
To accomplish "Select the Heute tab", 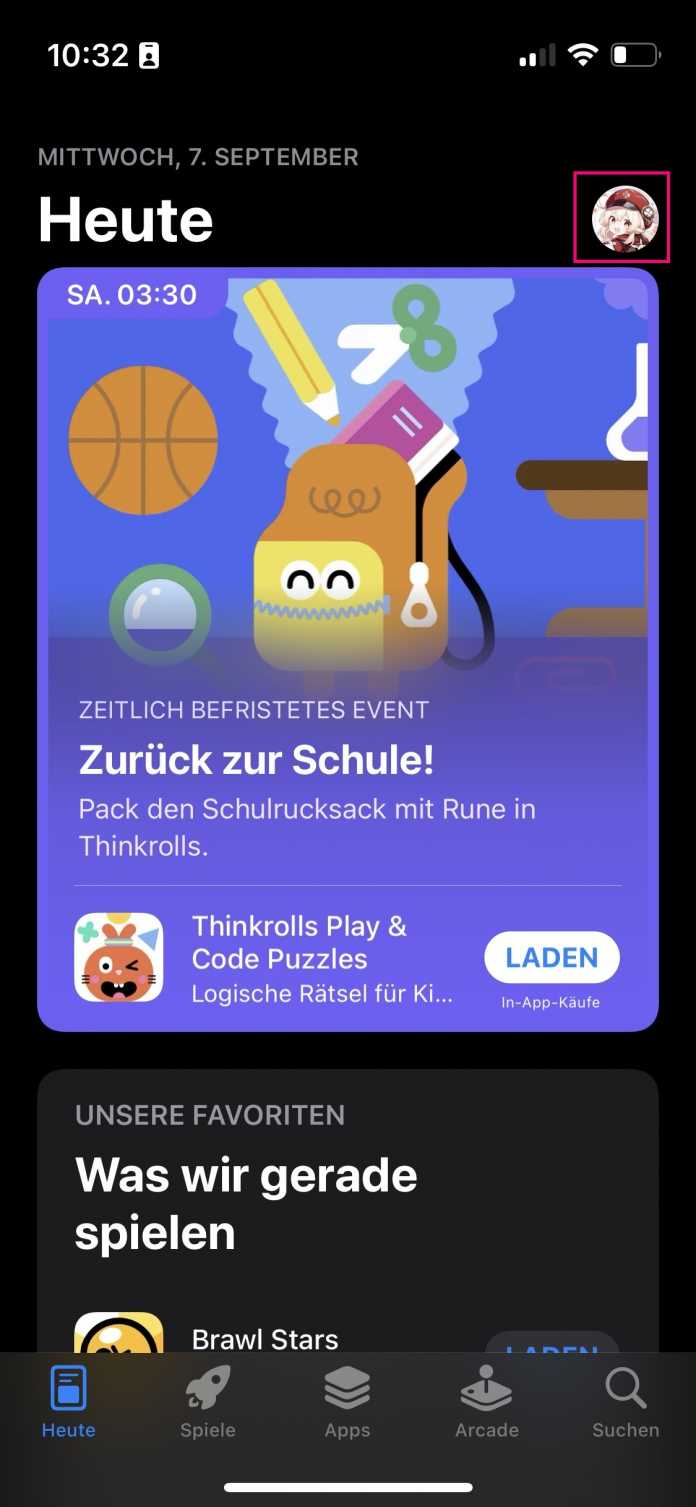I will click(x=69, y=1402).
